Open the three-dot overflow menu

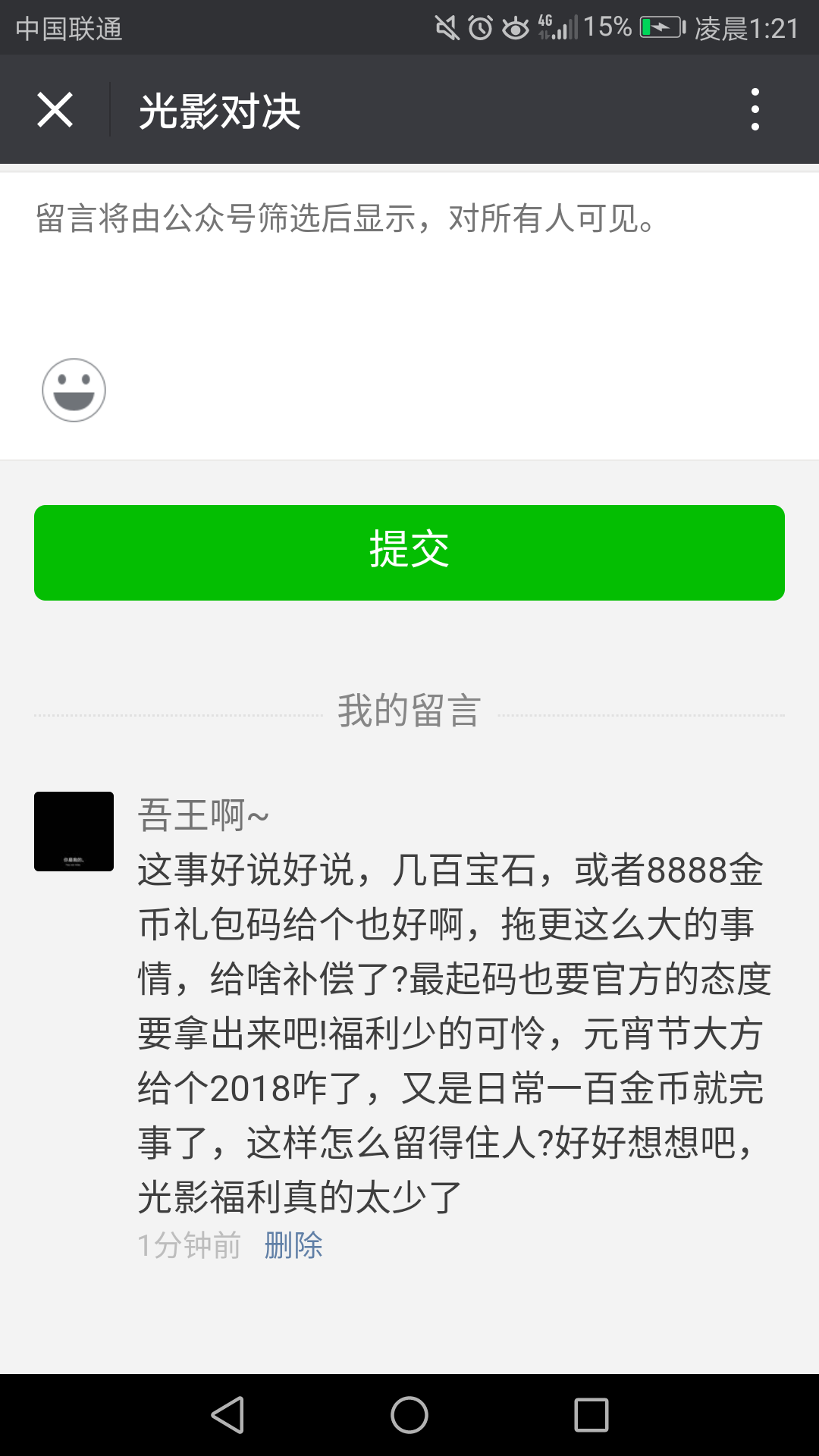click(755, 110)
